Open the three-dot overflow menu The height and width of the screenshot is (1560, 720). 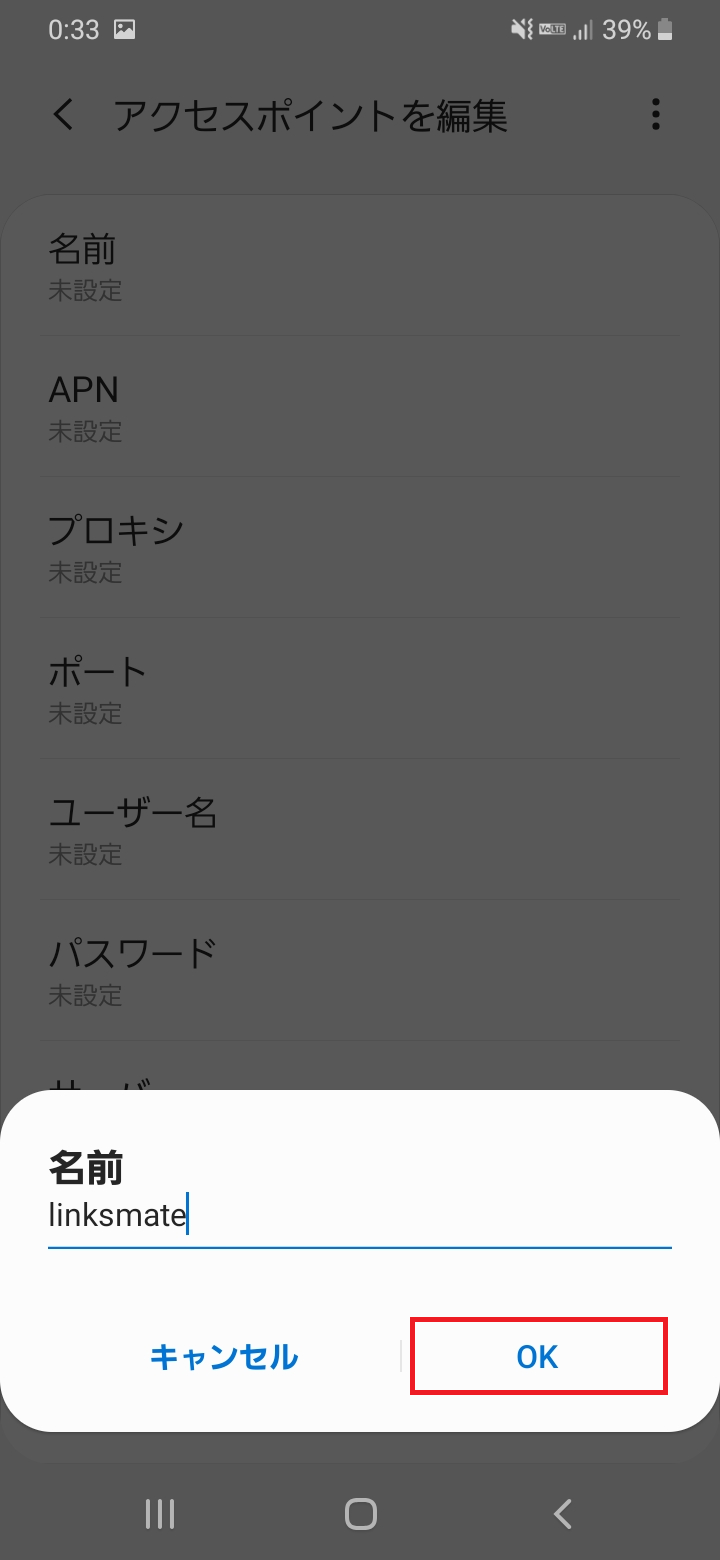point(656,115)
